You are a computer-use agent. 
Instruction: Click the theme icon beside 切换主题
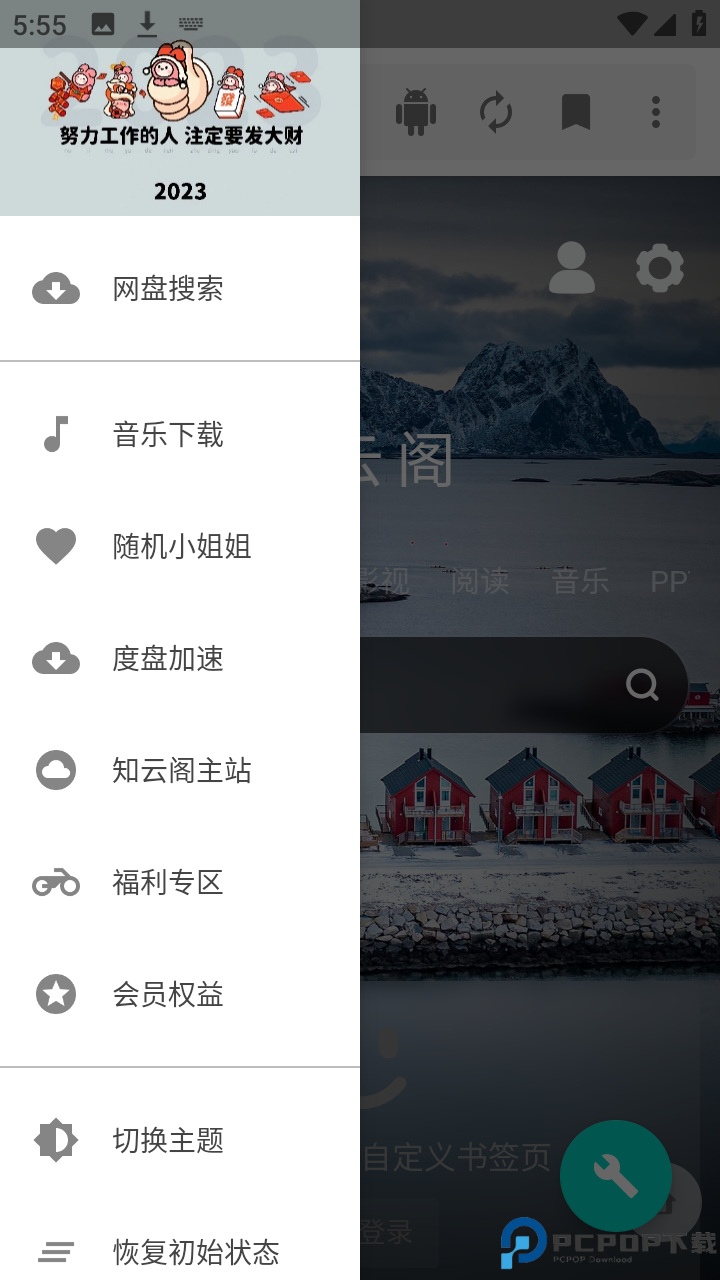(x=56, y=1139)
